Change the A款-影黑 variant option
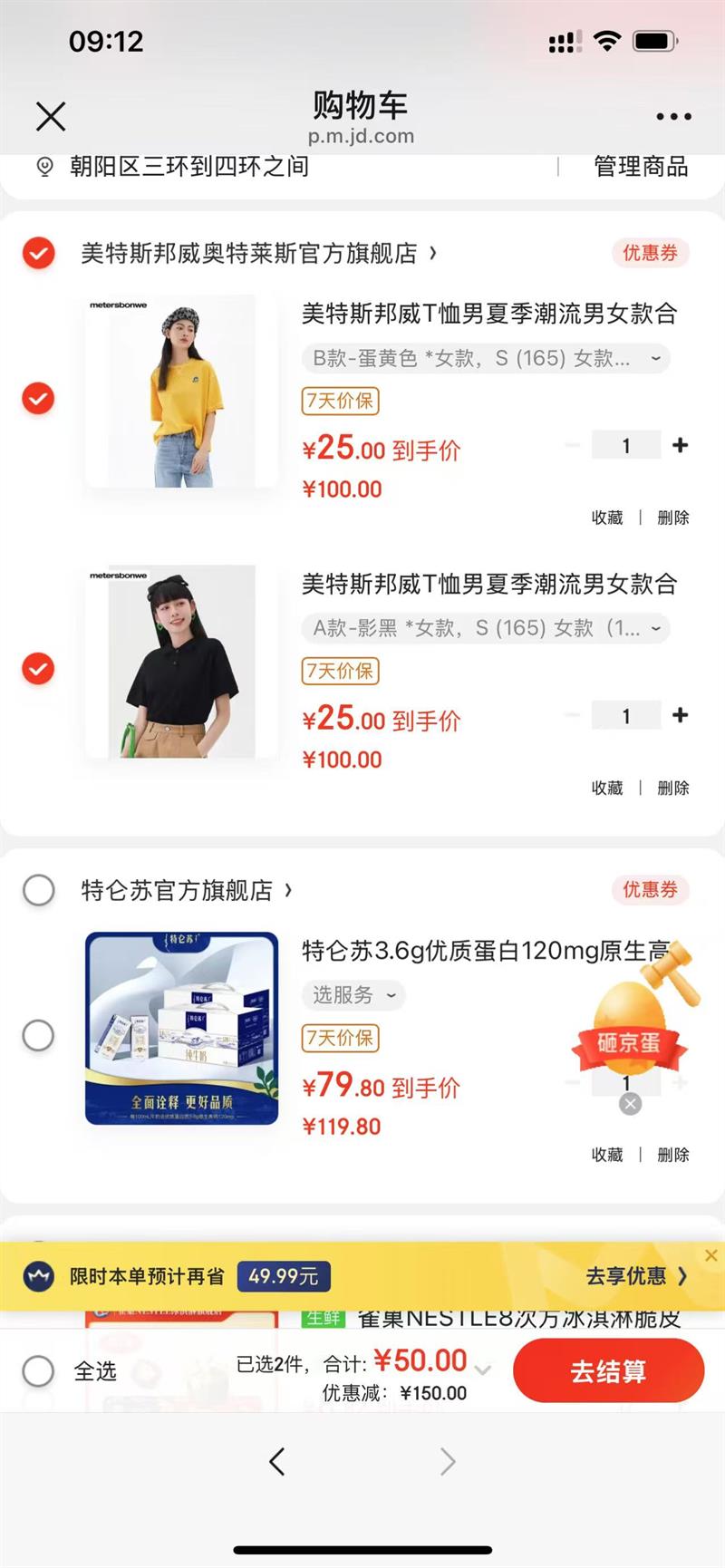Screen dimensions: 725x1568 [x=486, y=628]
